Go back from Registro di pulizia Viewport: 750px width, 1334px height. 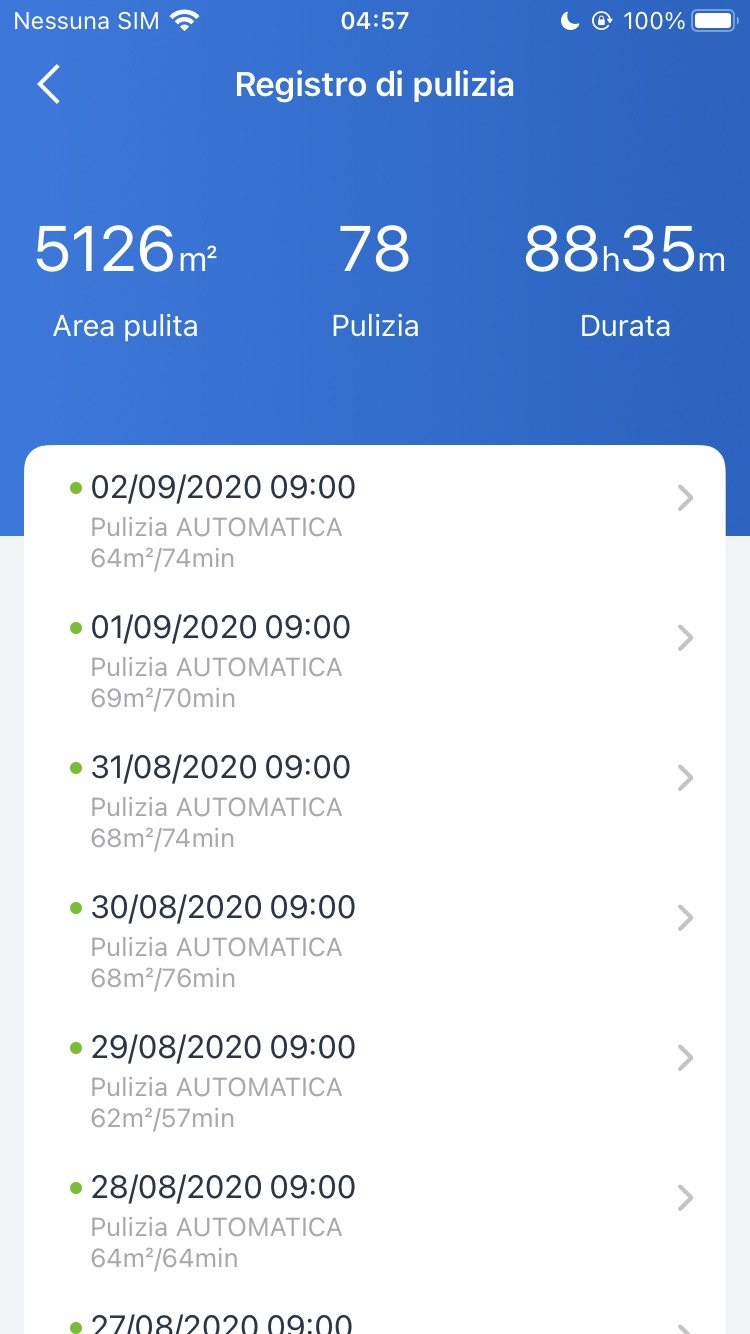(x=49, y=85)
